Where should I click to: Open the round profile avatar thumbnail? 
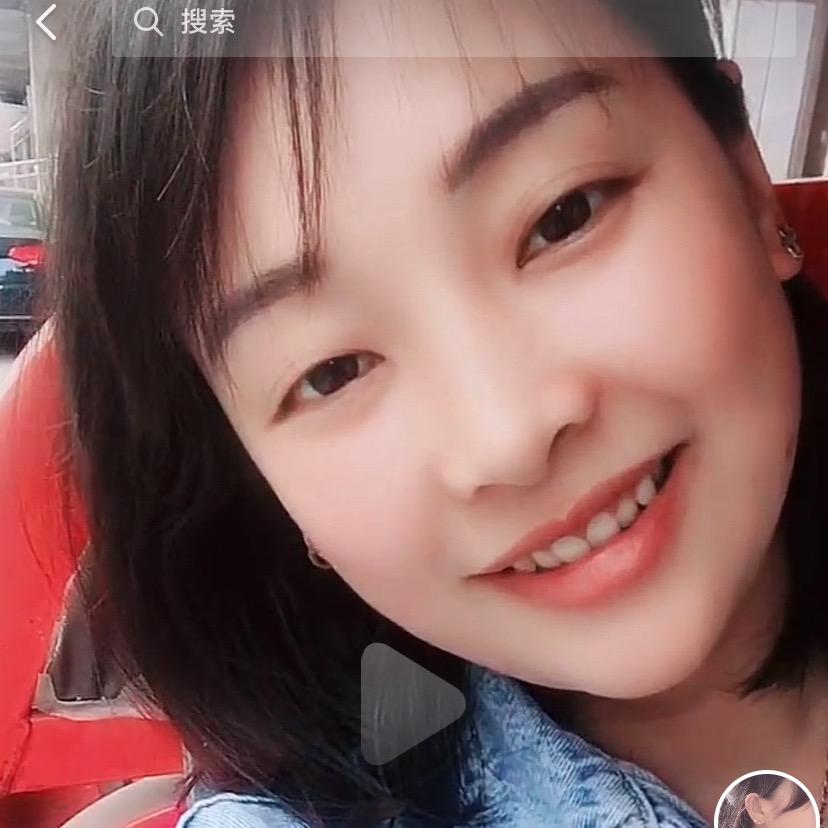pyautogui.click(x=767, y=803)
